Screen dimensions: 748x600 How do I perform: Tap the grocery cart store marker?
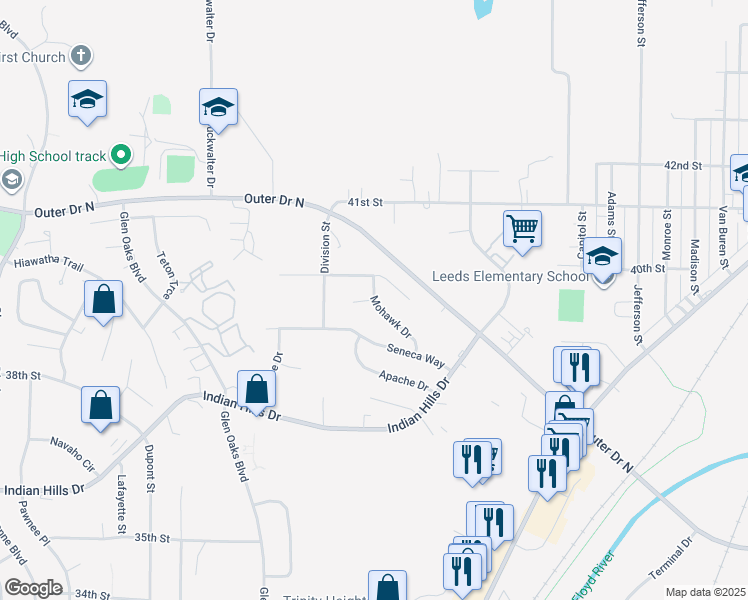point(522,229)
